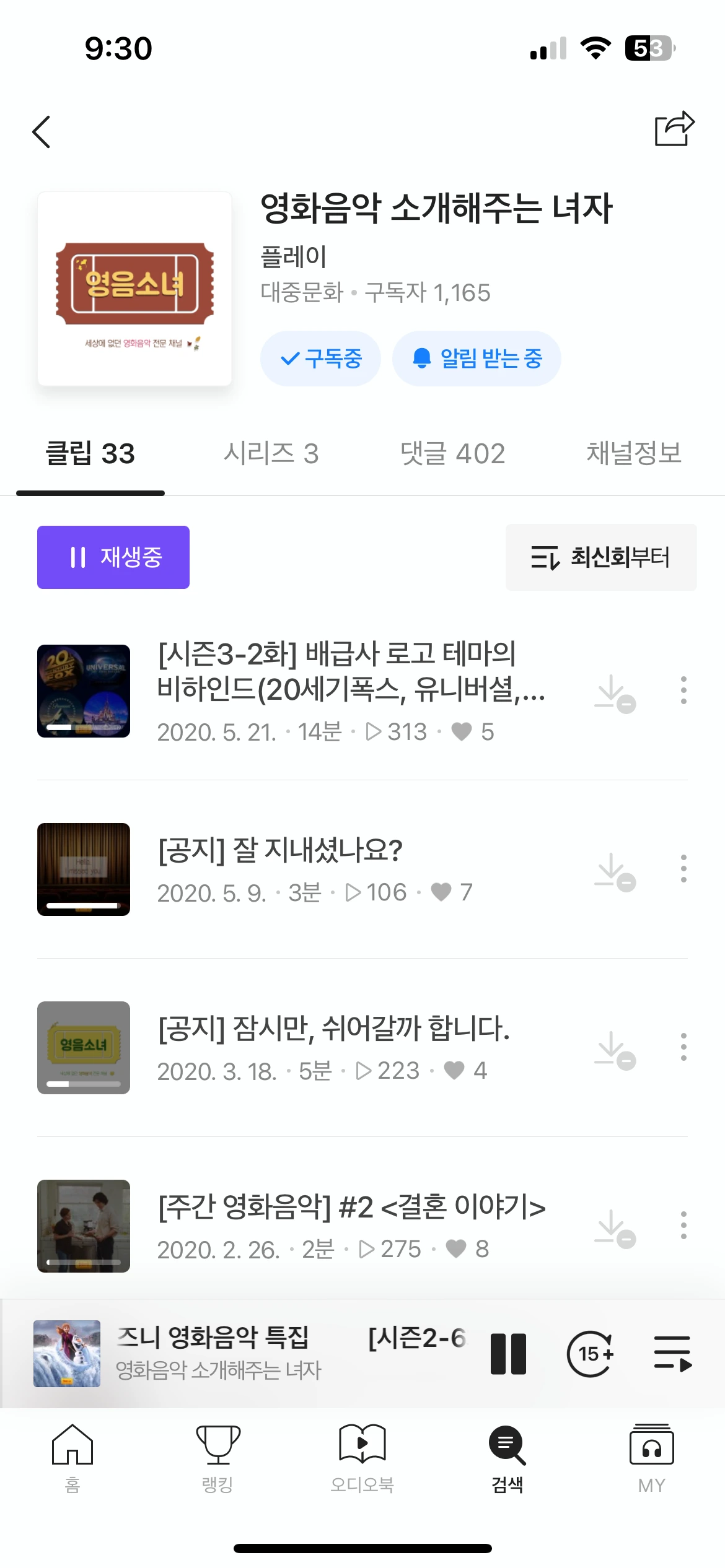This screenshot has width=725, height=1568.
Task: Skip forward 15 seconds
Action: (x=590, y=1354)
